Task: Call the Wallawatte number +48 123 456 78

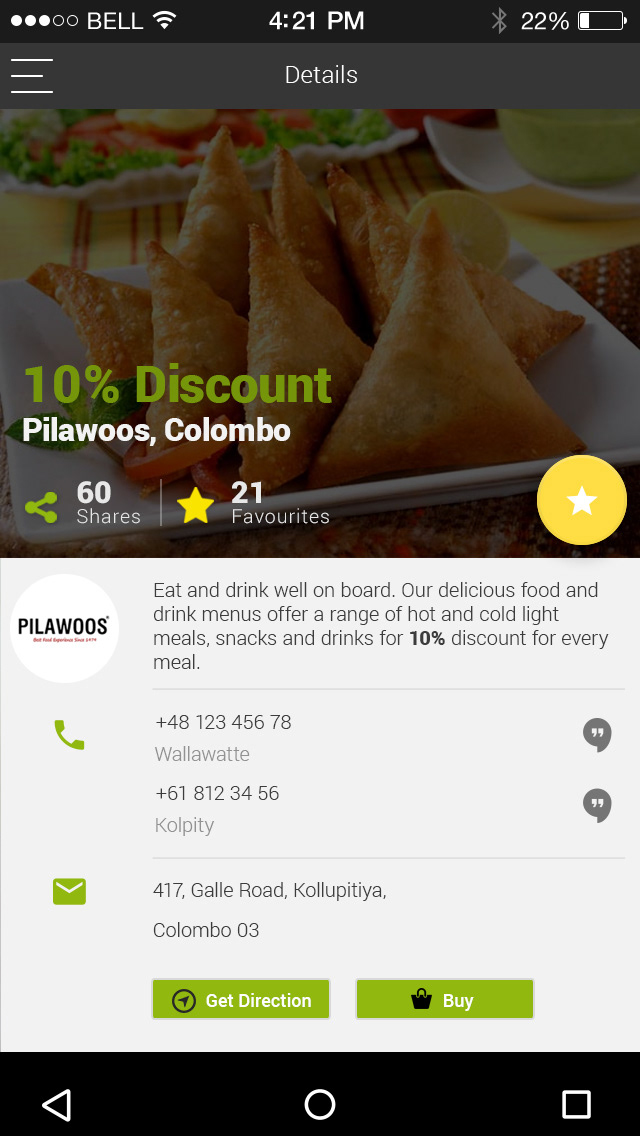Action: (224, 722)
